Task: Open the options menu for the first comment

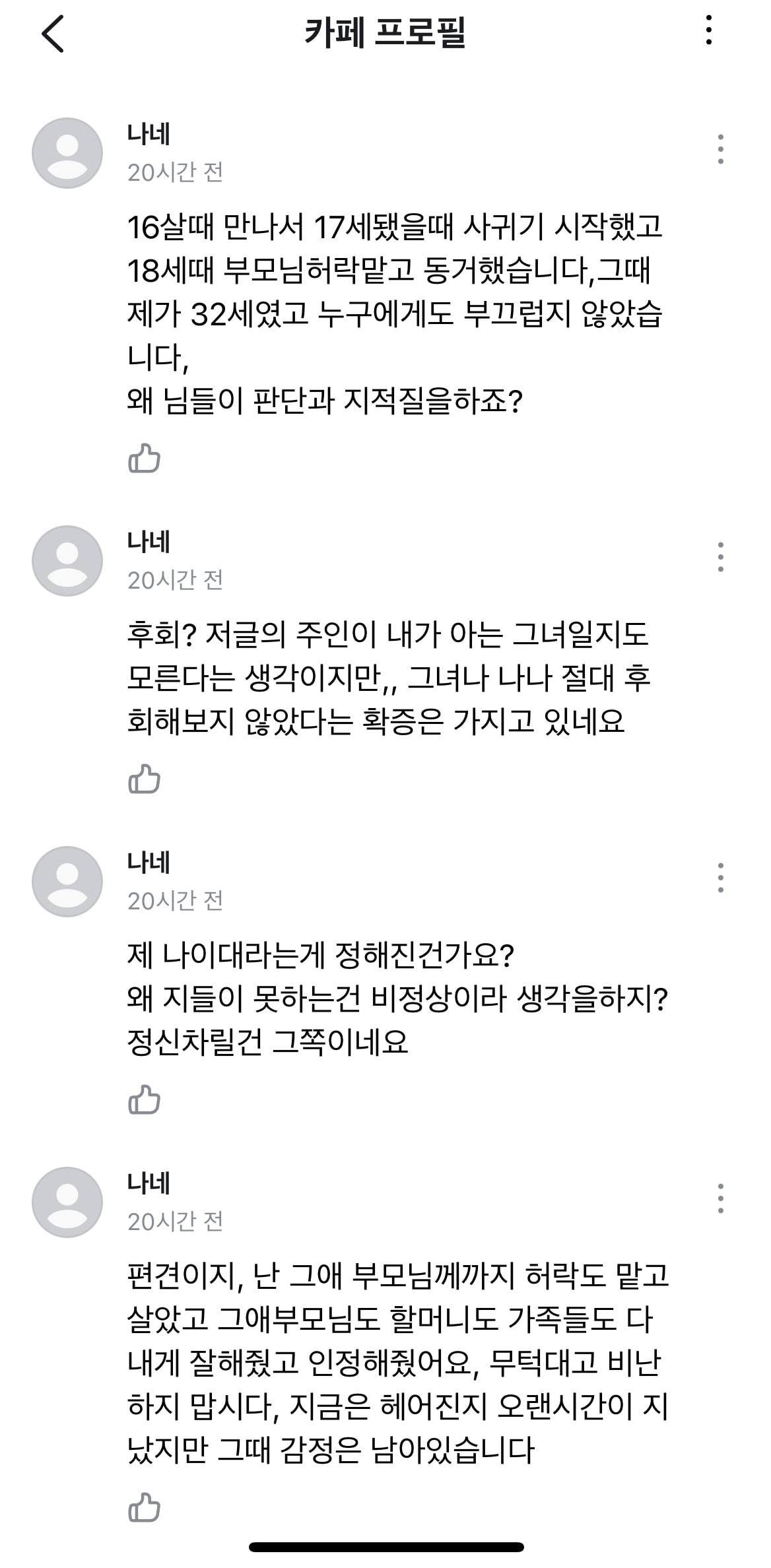Action: click(x=721, y=148)
